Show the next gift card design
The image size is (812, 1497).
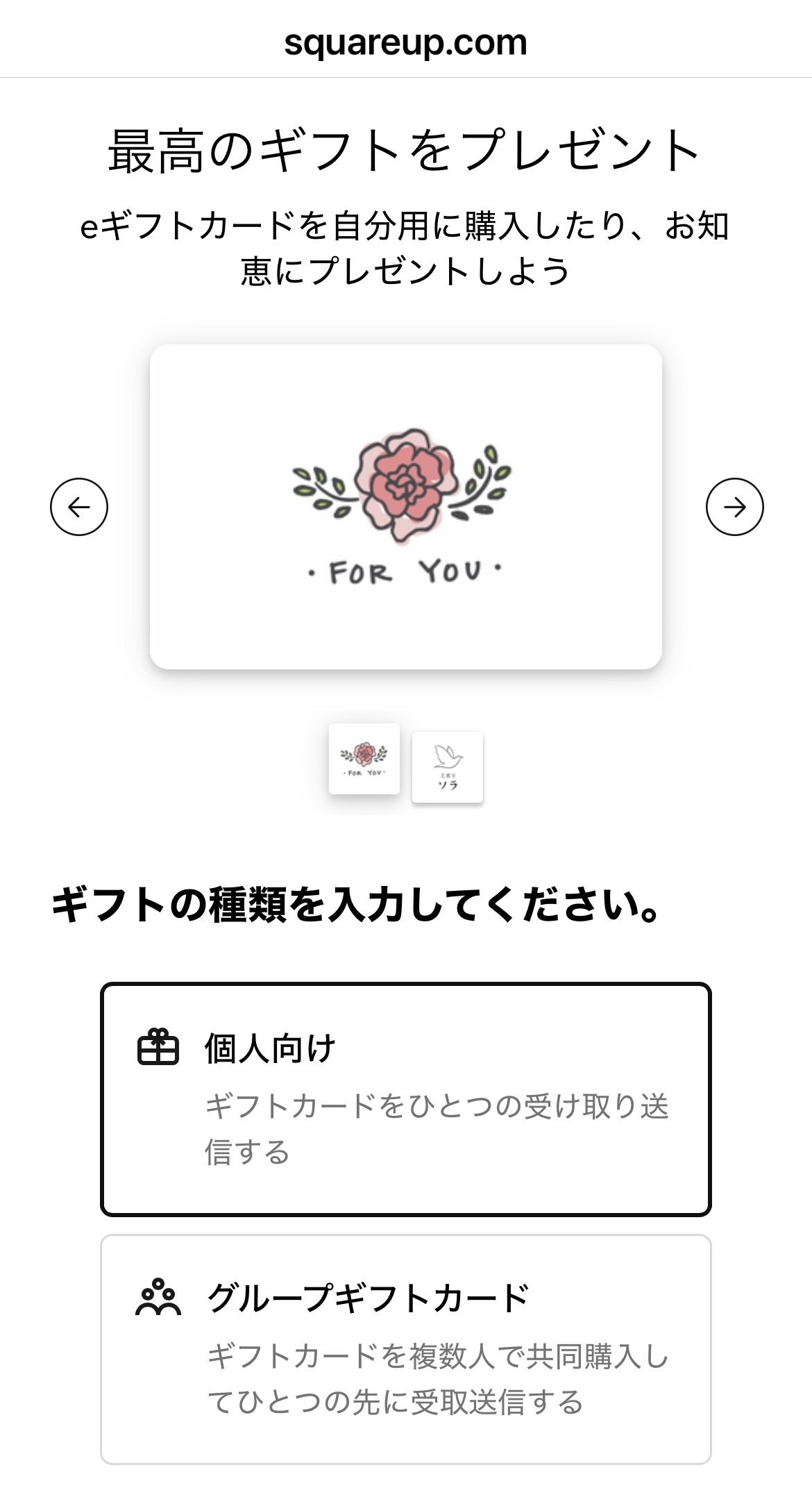[734, 507]
